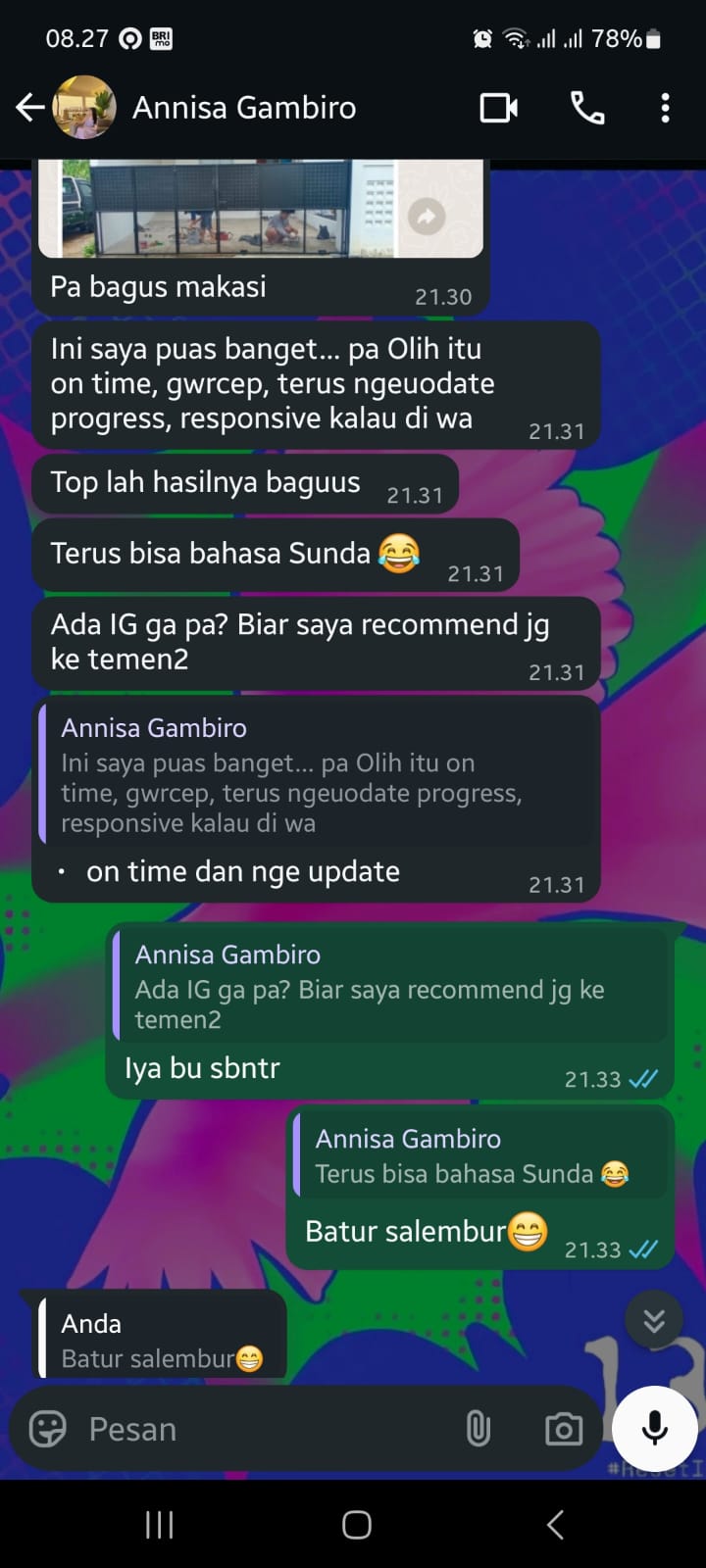The image size is (706, 1568).
Task: Open Annisa Gambiro's profile picture
Action: [x=84, y=108]
